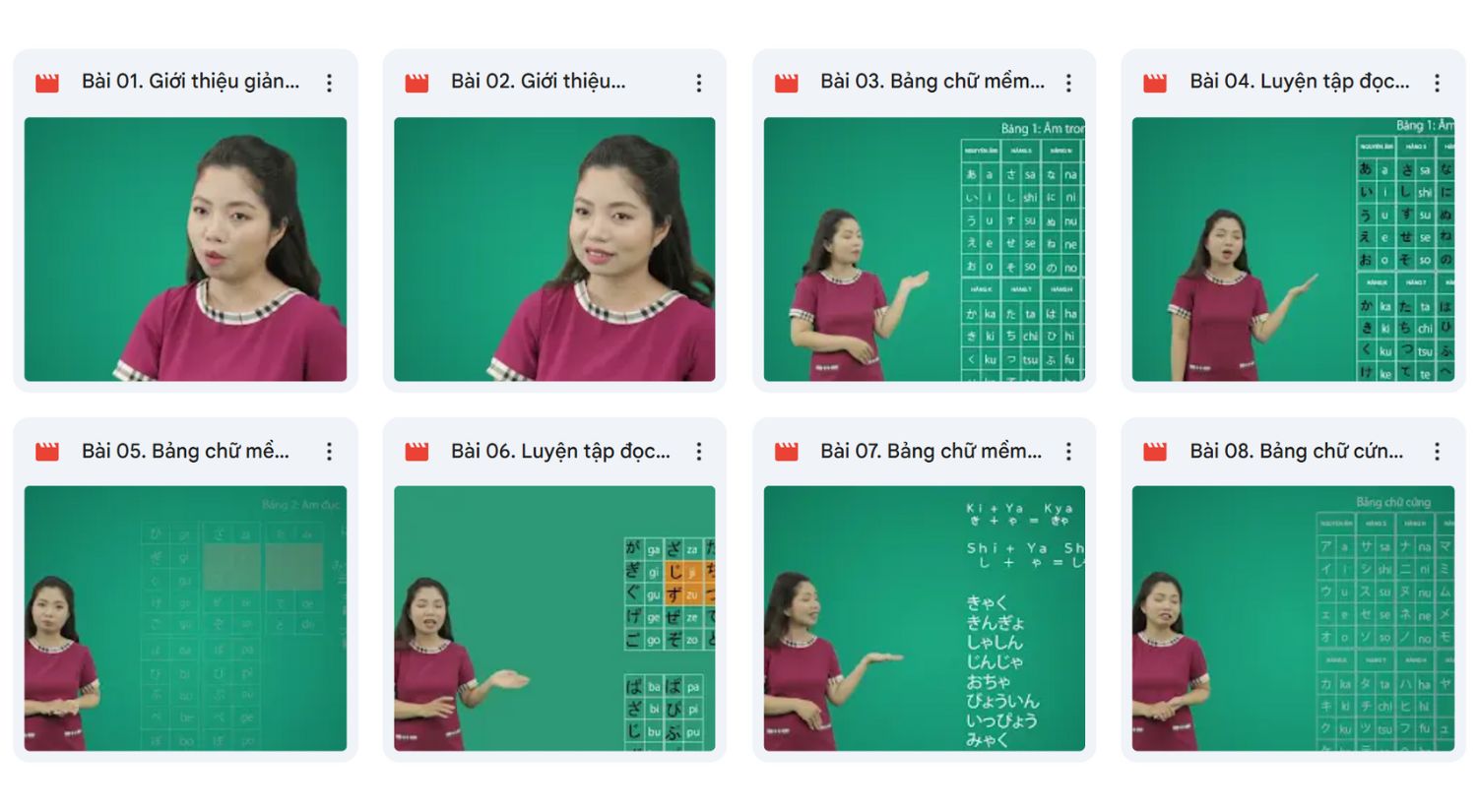This screenshot has width=1477, height=812.
Task: Play Bài 08. Bảng chữ cứn... video
Action: tap(1293, 618)
